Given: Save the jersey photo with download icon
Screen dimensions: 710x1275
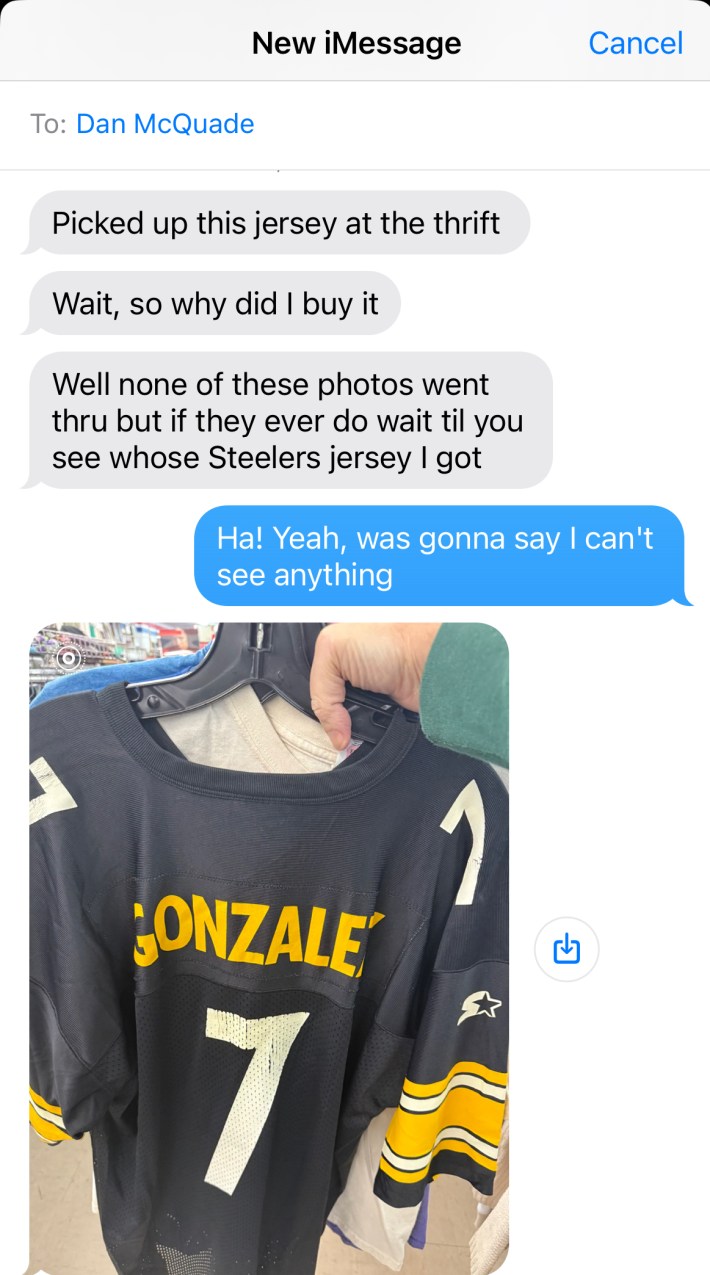Looking at the screenshot, I should click(566, 948).
